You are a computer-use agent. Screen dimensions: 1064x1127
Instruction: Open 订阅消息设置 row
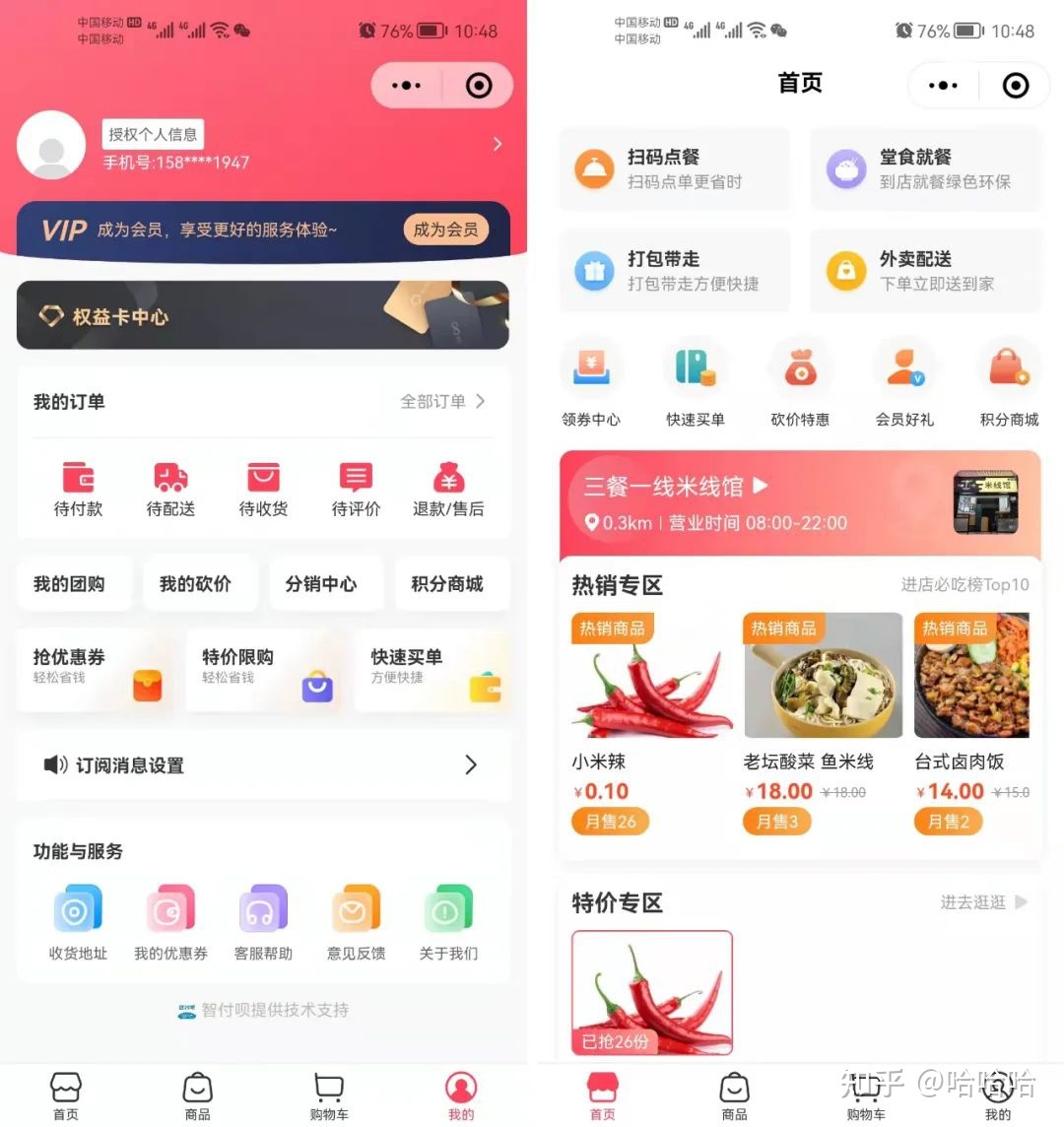pyautogui.click(x=263, y=764)
